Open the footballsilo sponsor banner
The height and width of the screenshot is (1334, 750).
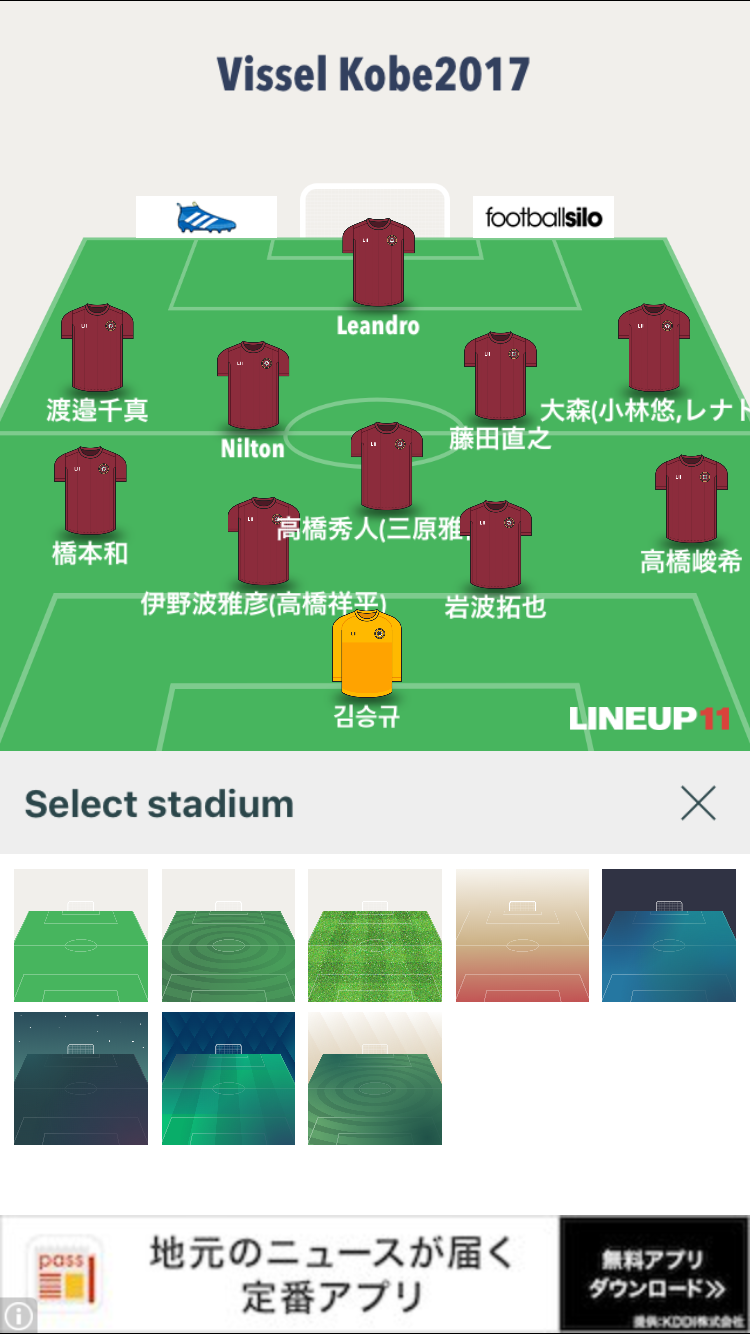click(543, 217)
